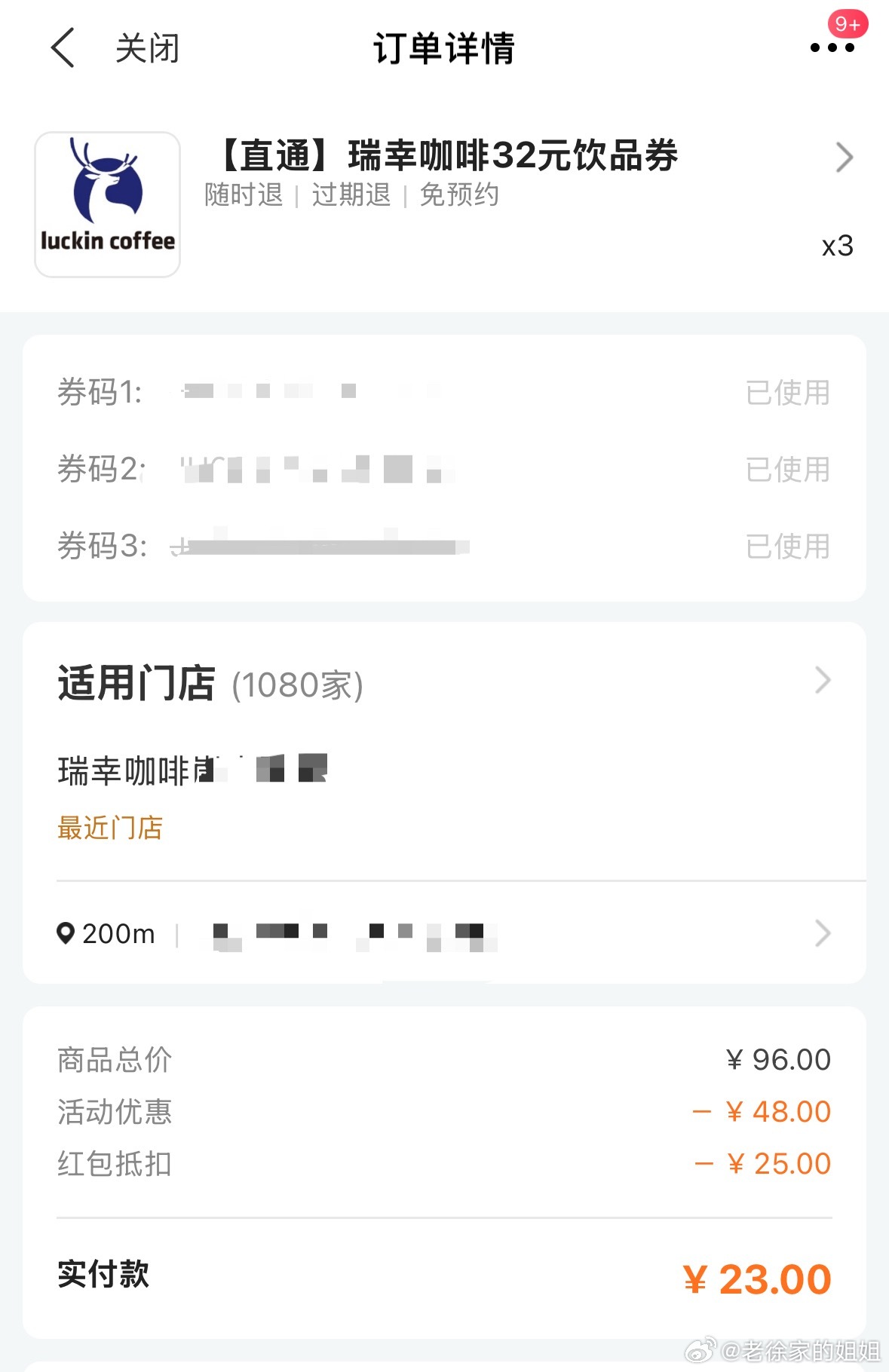Tap 已使用 status on 券码2
889x1372 pixels.
787,470
